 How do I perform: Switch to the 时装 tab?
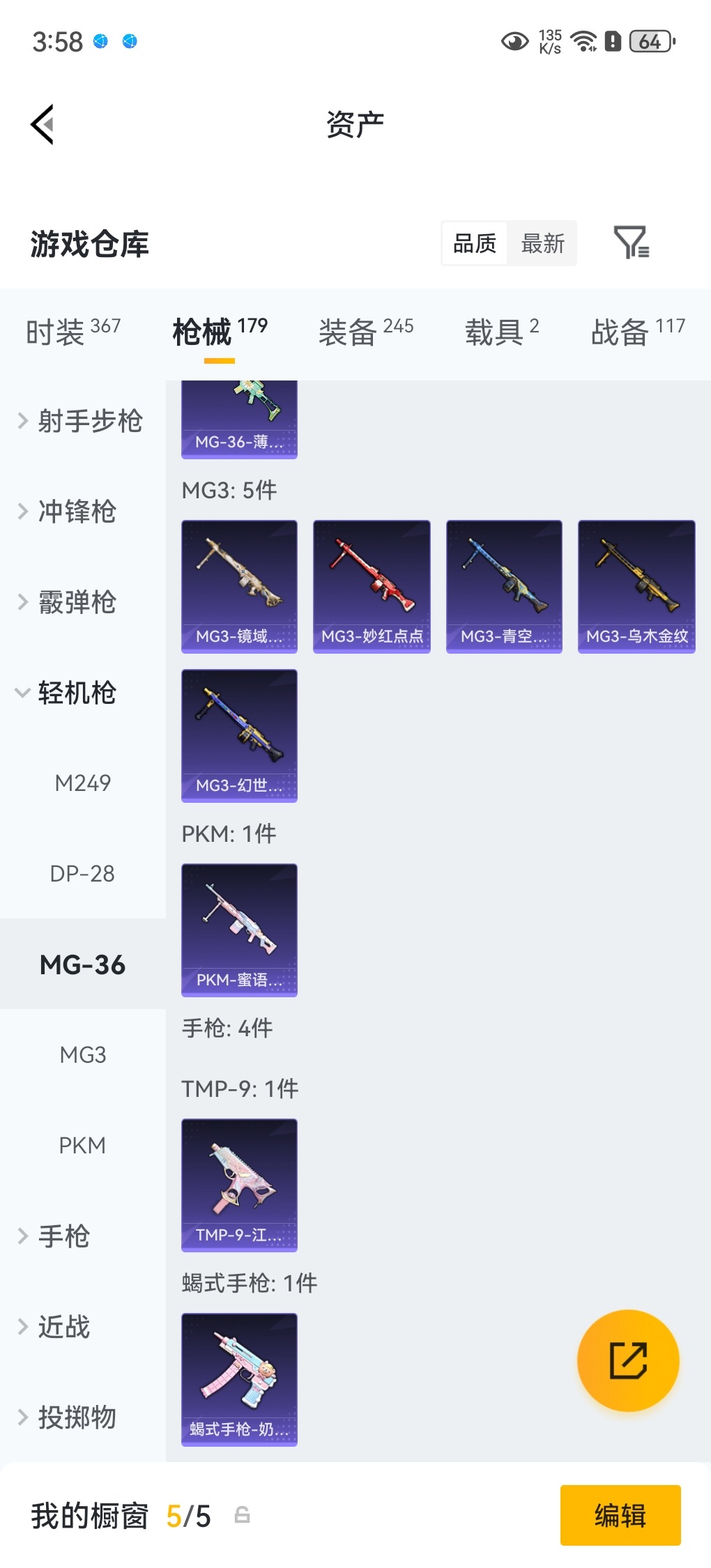(72, 332)
